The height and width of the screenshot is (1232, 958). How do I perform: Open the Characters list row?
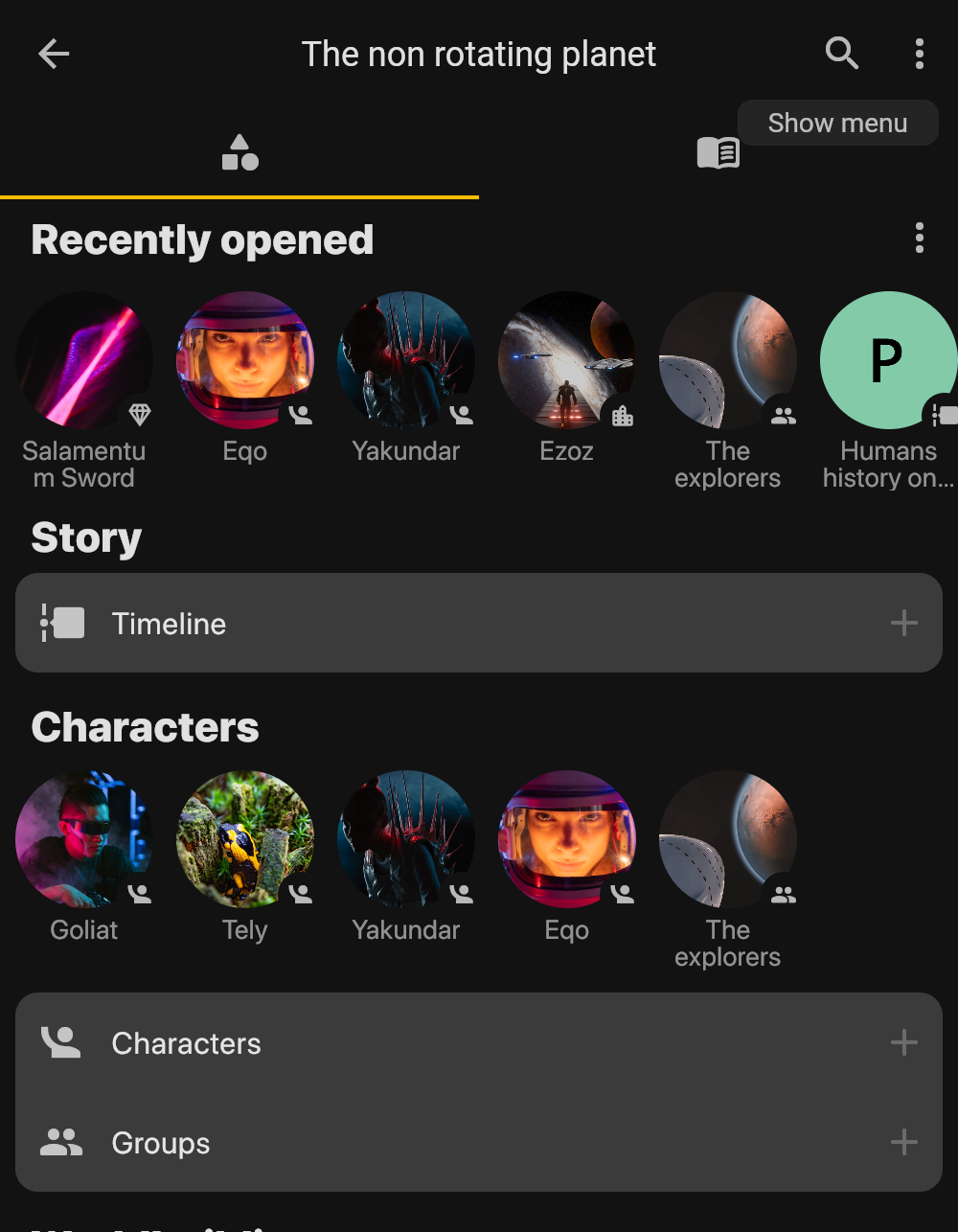[x=383, y=1043]
